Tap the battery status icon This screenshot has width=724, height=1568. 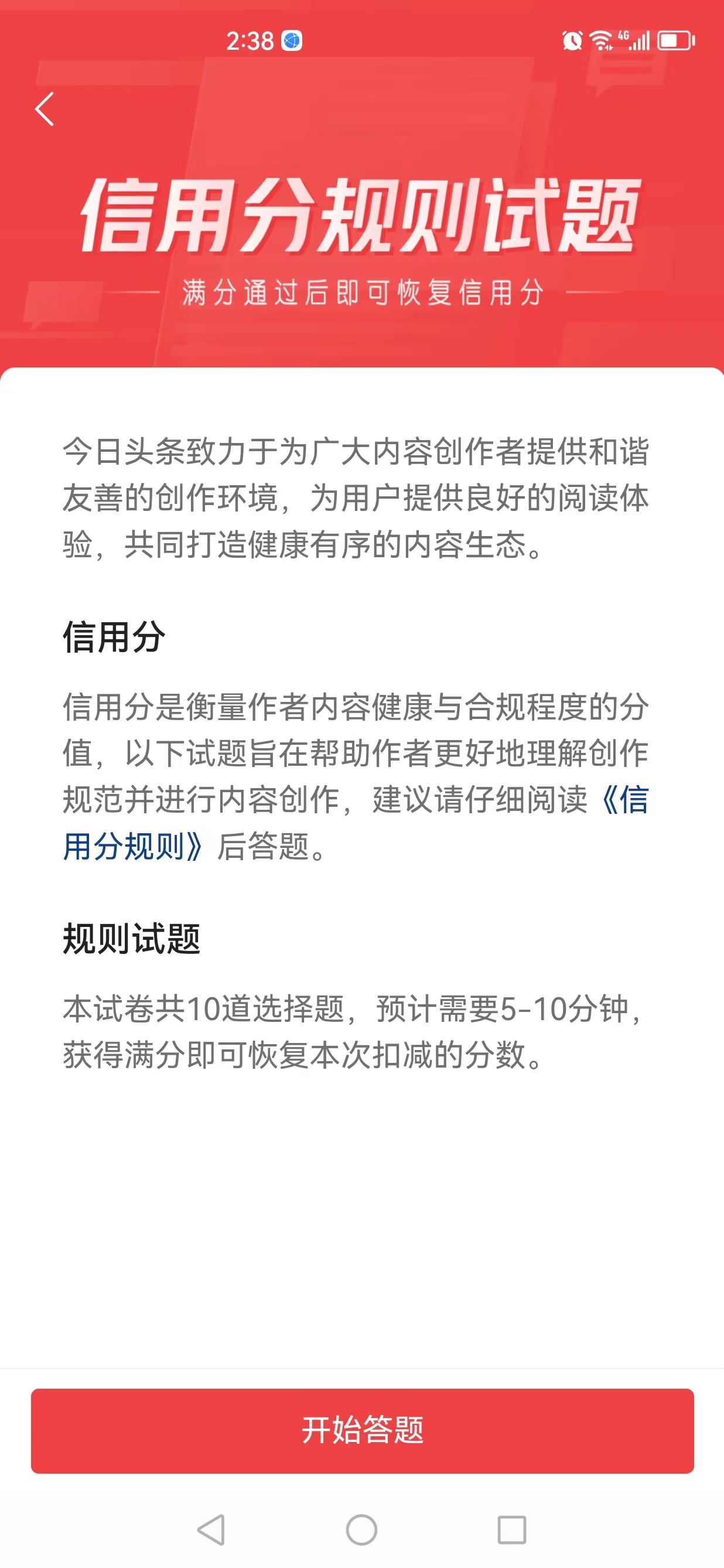pos(675,40)
